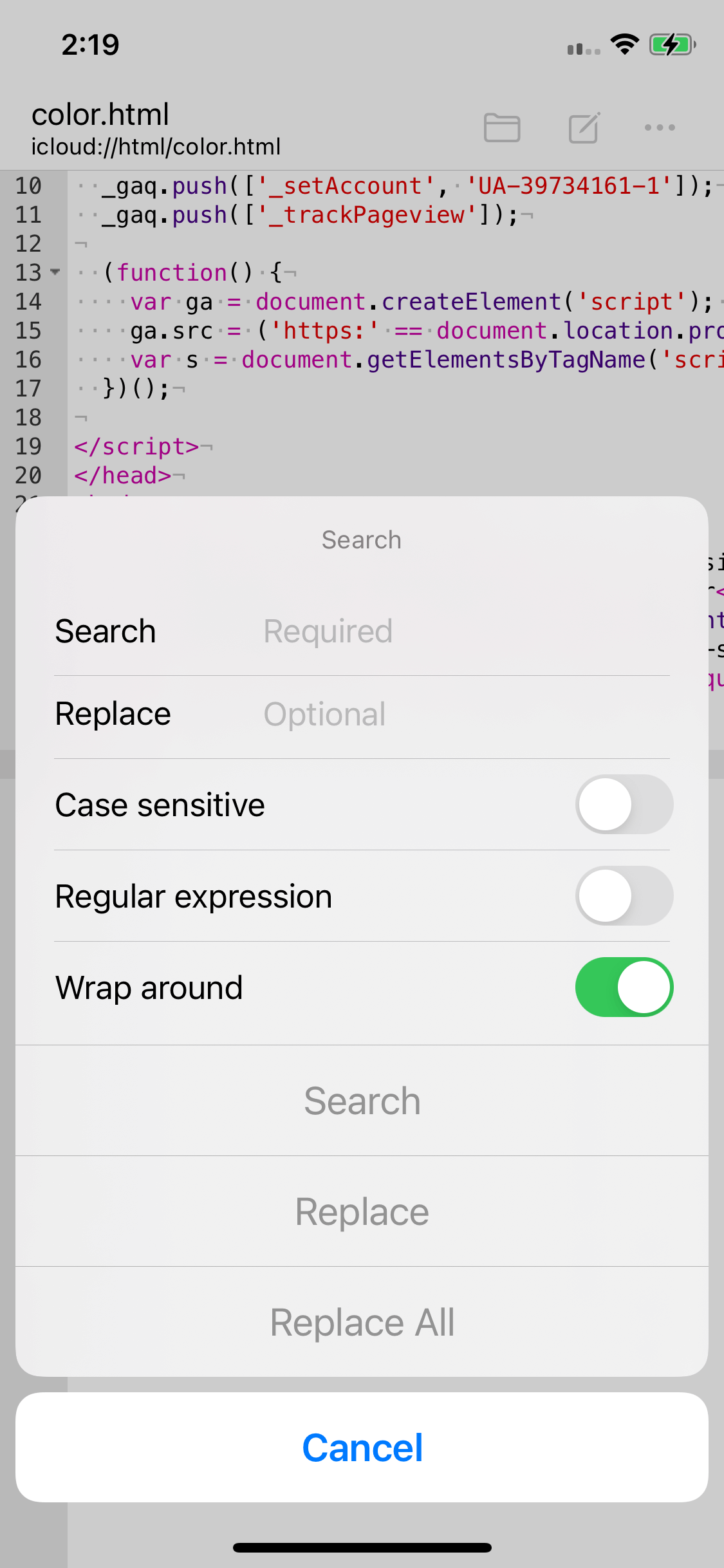Disable the Wrap around switch
The image size is (724, 1568).
coord(624,987)
